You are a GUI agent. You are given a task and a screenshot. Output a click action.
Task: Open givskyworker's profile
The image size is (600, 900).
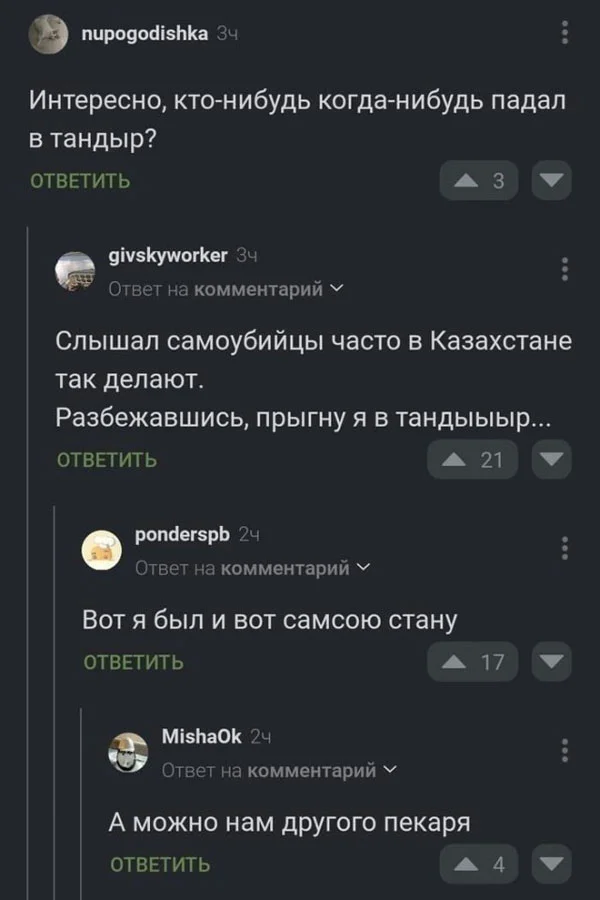[x=167, y=255]
